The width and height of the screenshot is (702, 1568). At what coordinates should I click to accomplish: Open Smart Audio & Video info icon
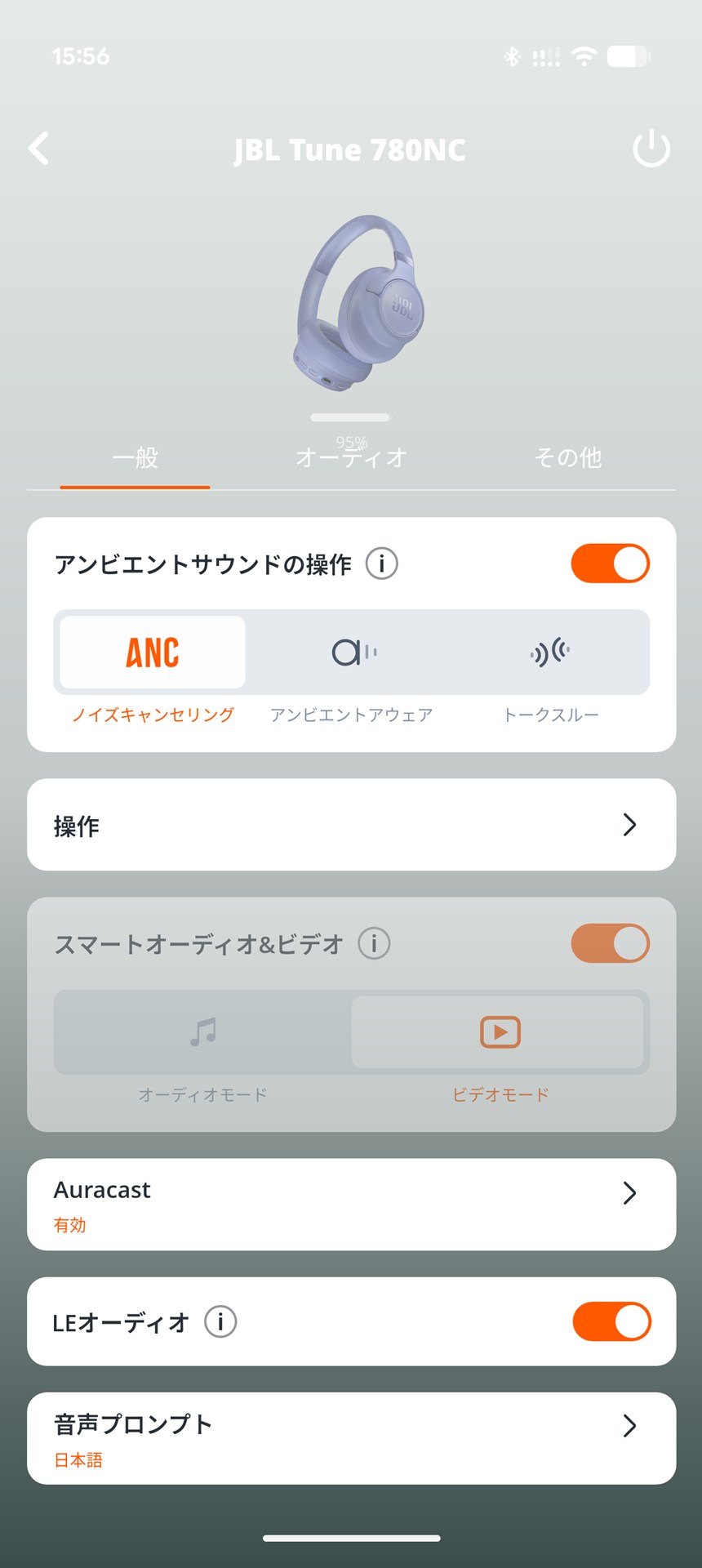373,943
